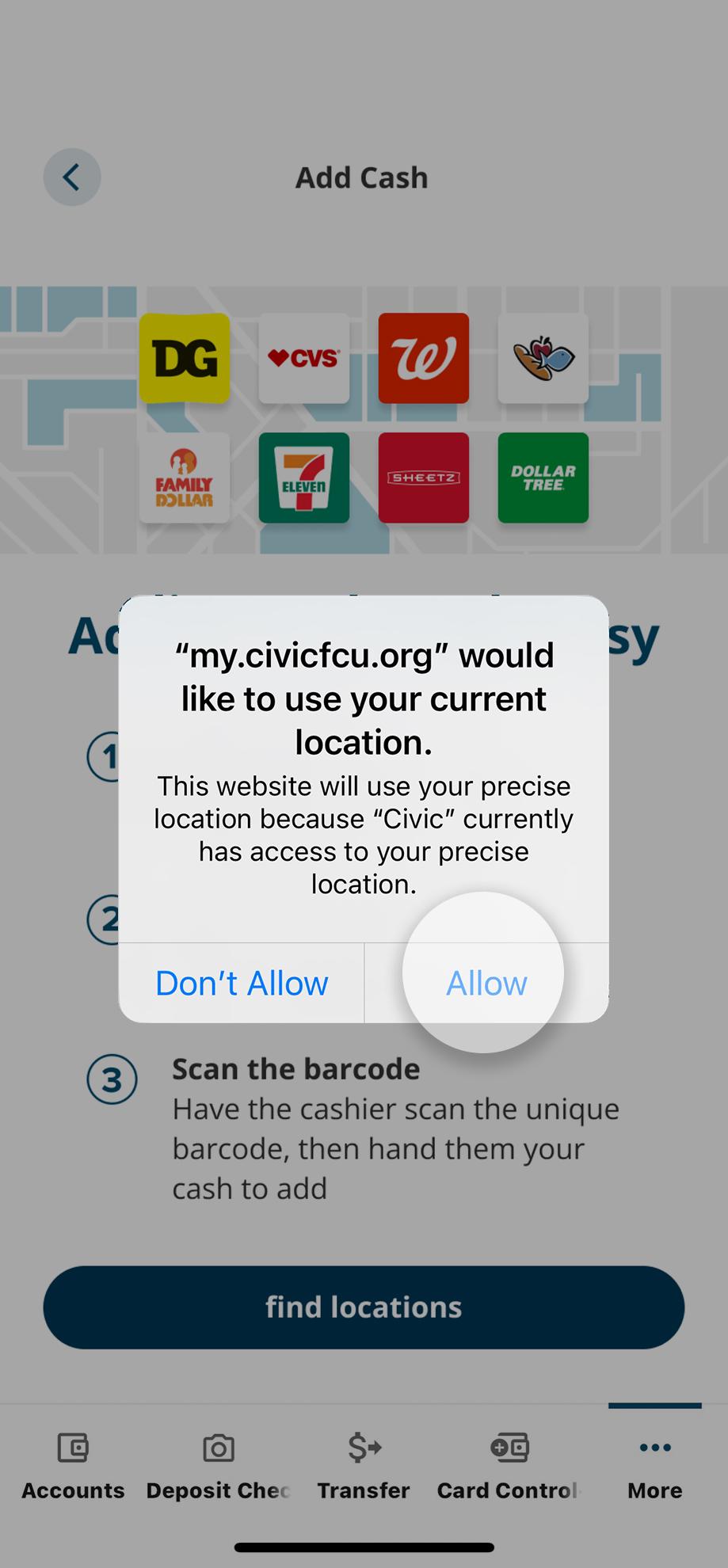
Task: Go back from Add Cash
Action: click(x=72, y=177)
